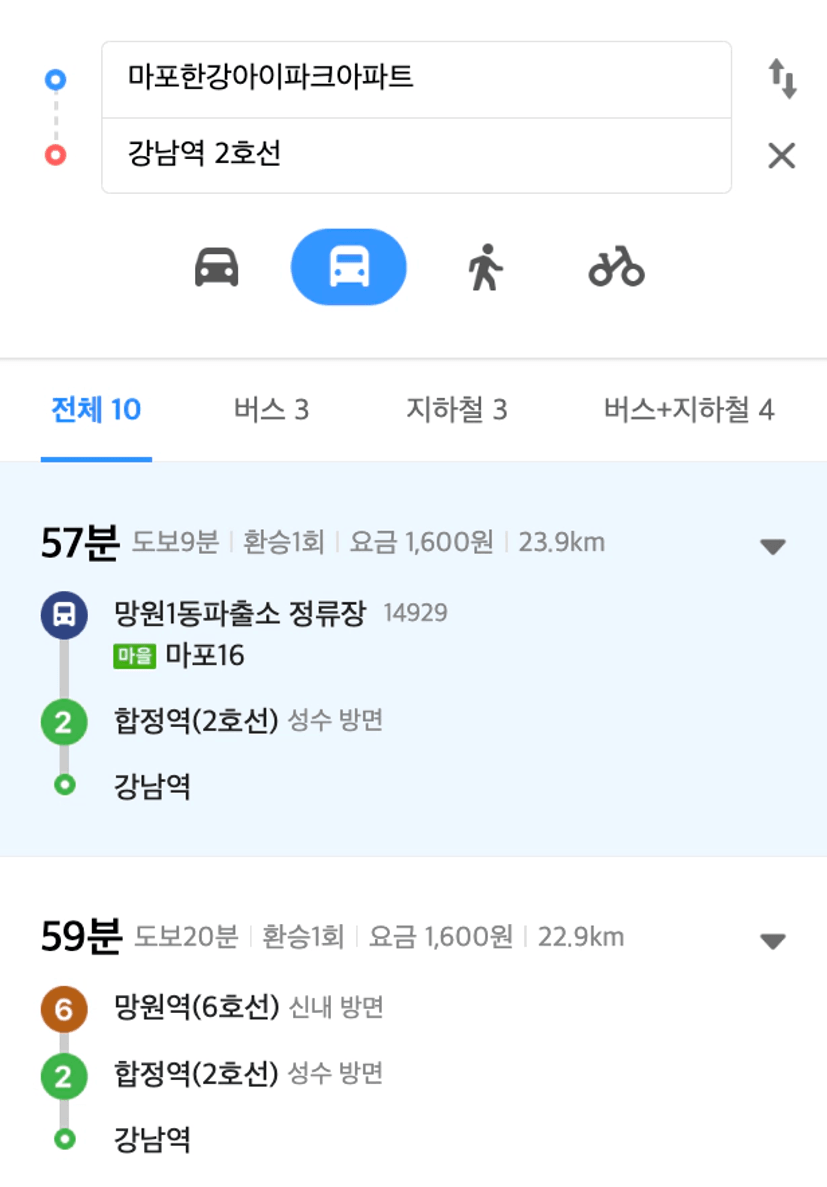The height and width of the screenshot is (1187, 827).
Task: Open the 59분 route via 망원역
Action: 400,1060
